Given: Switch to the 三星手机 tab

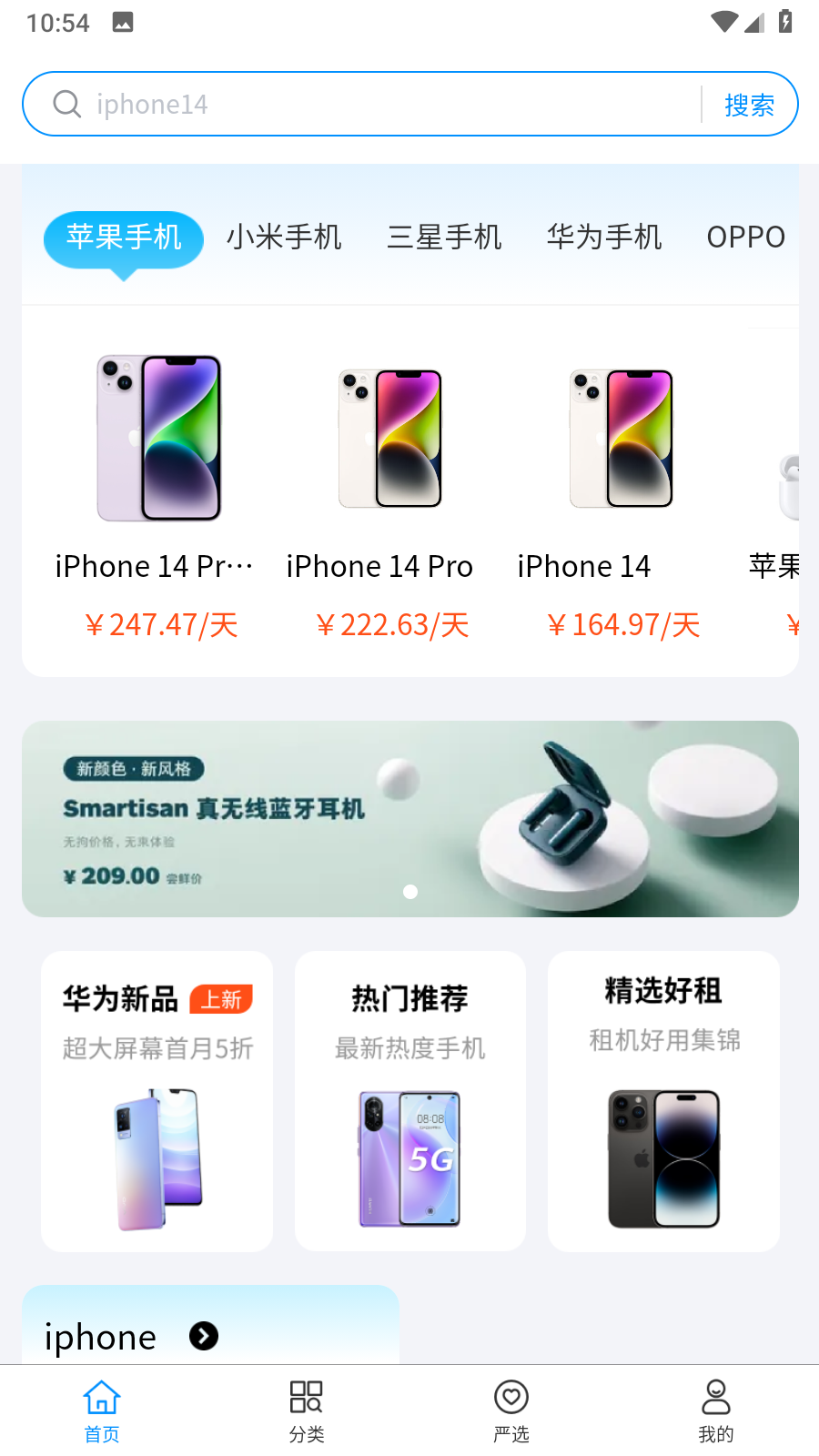Looking at the screenshot, I should click(x=444, y=238).
